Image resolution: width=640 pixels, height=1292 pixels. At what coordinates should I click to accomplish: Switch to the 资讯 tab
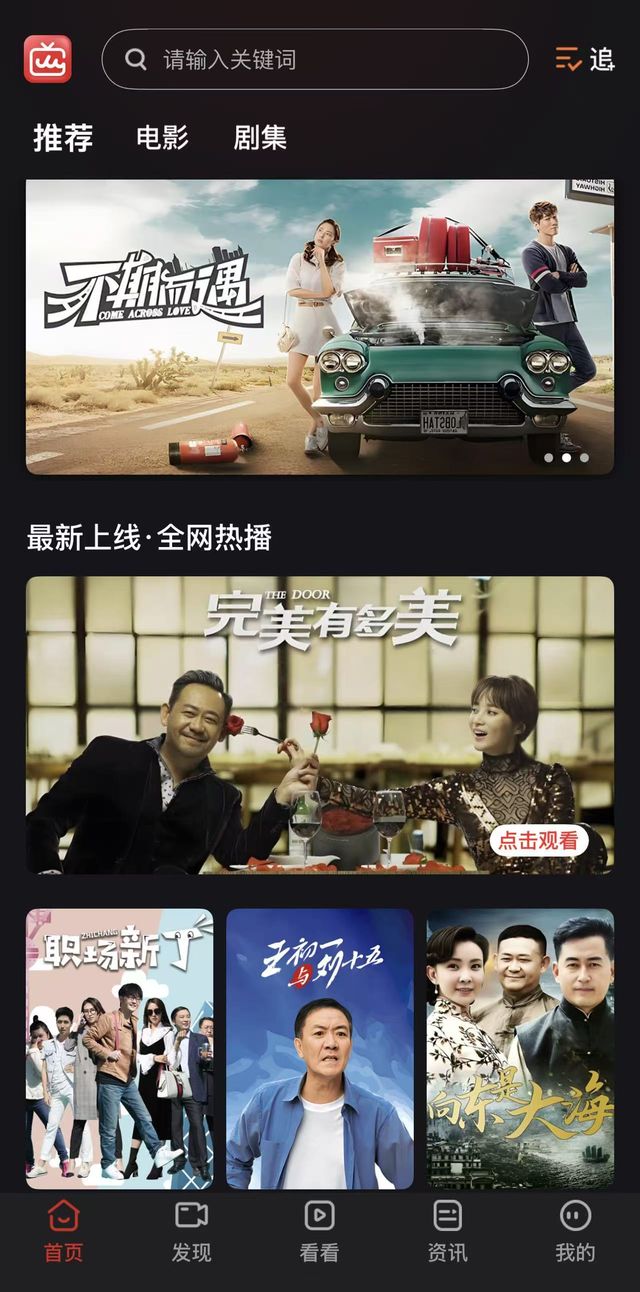tap(447, 1232)
